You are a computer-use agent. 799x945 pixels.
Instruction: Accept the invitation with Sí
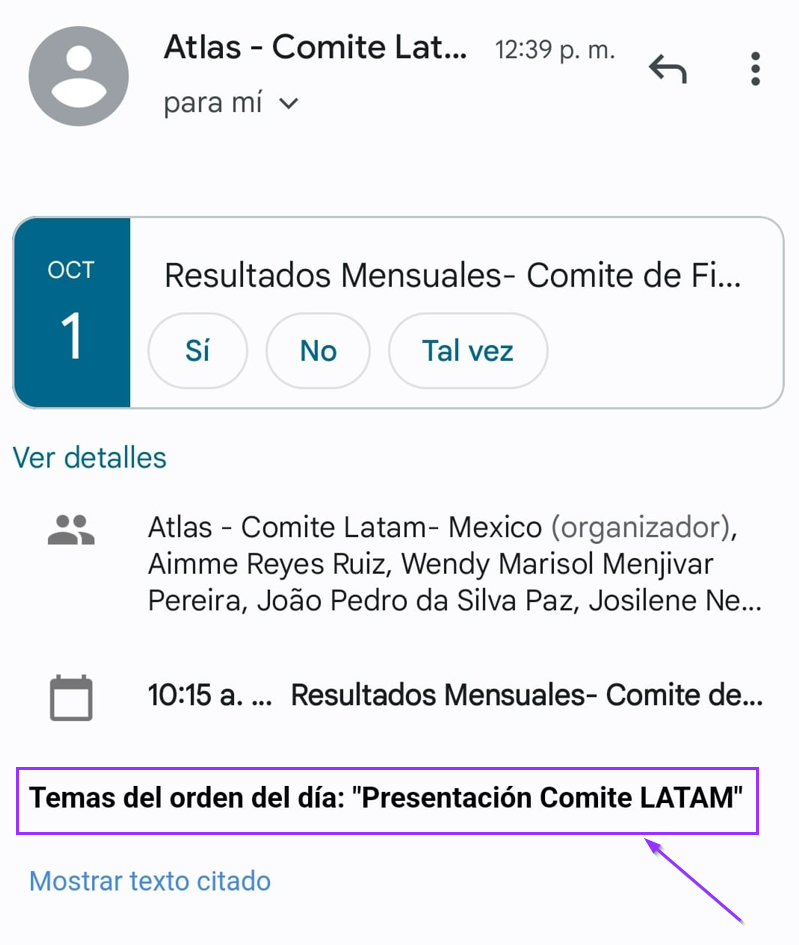coord(197,351)
